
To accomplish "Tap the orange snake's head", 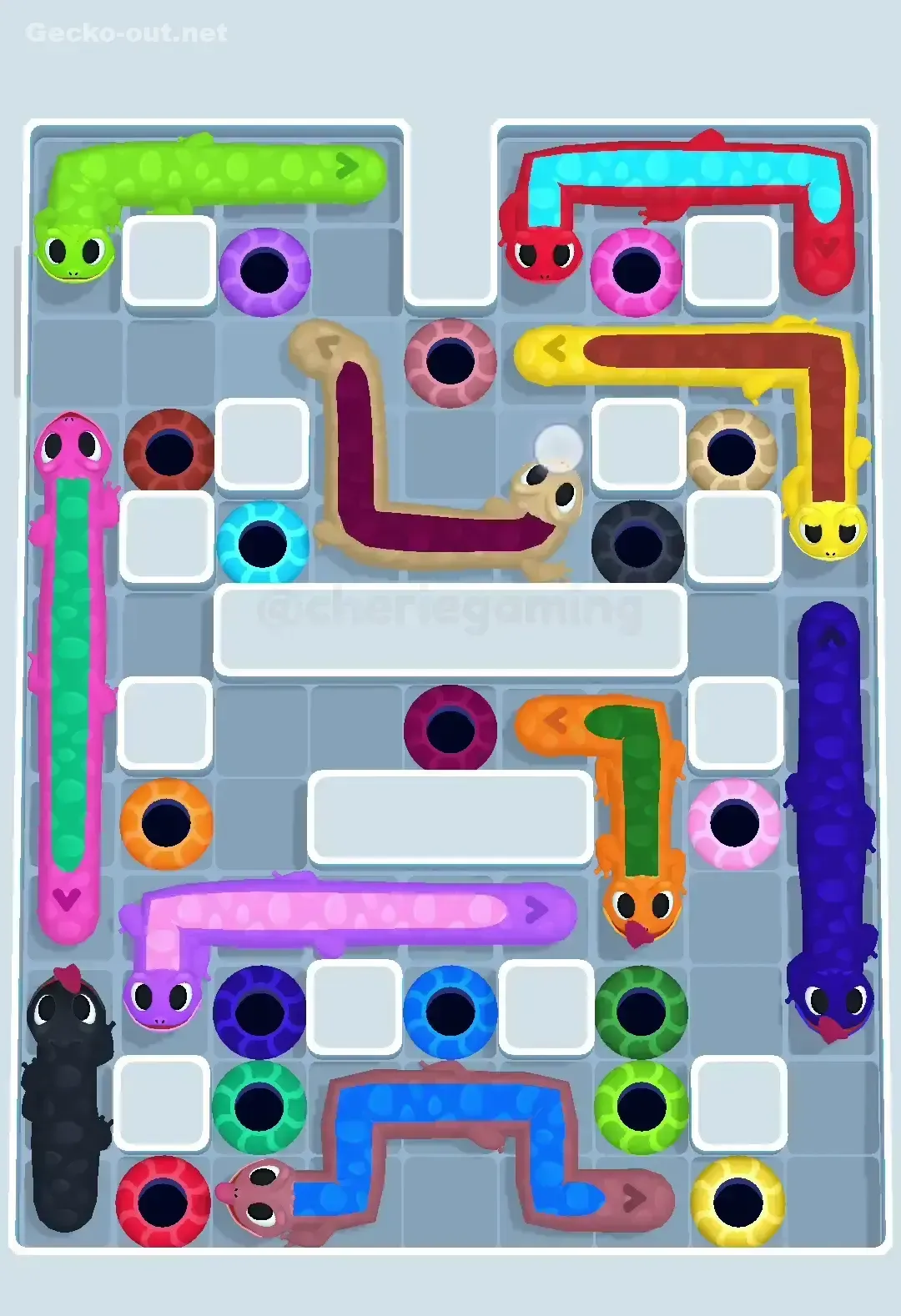I will [x=642, y=905].
